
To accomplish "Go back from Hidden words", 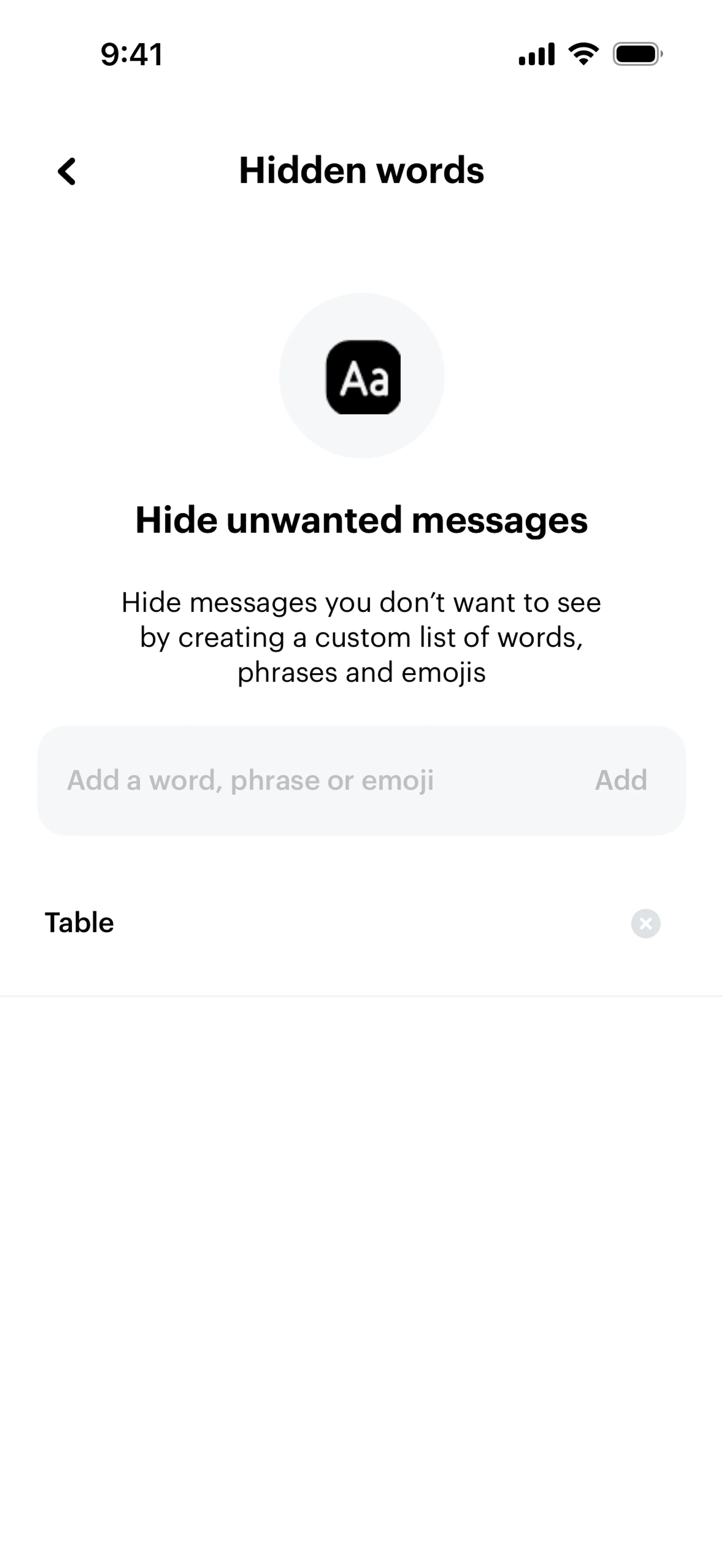I will pos(67,171).
